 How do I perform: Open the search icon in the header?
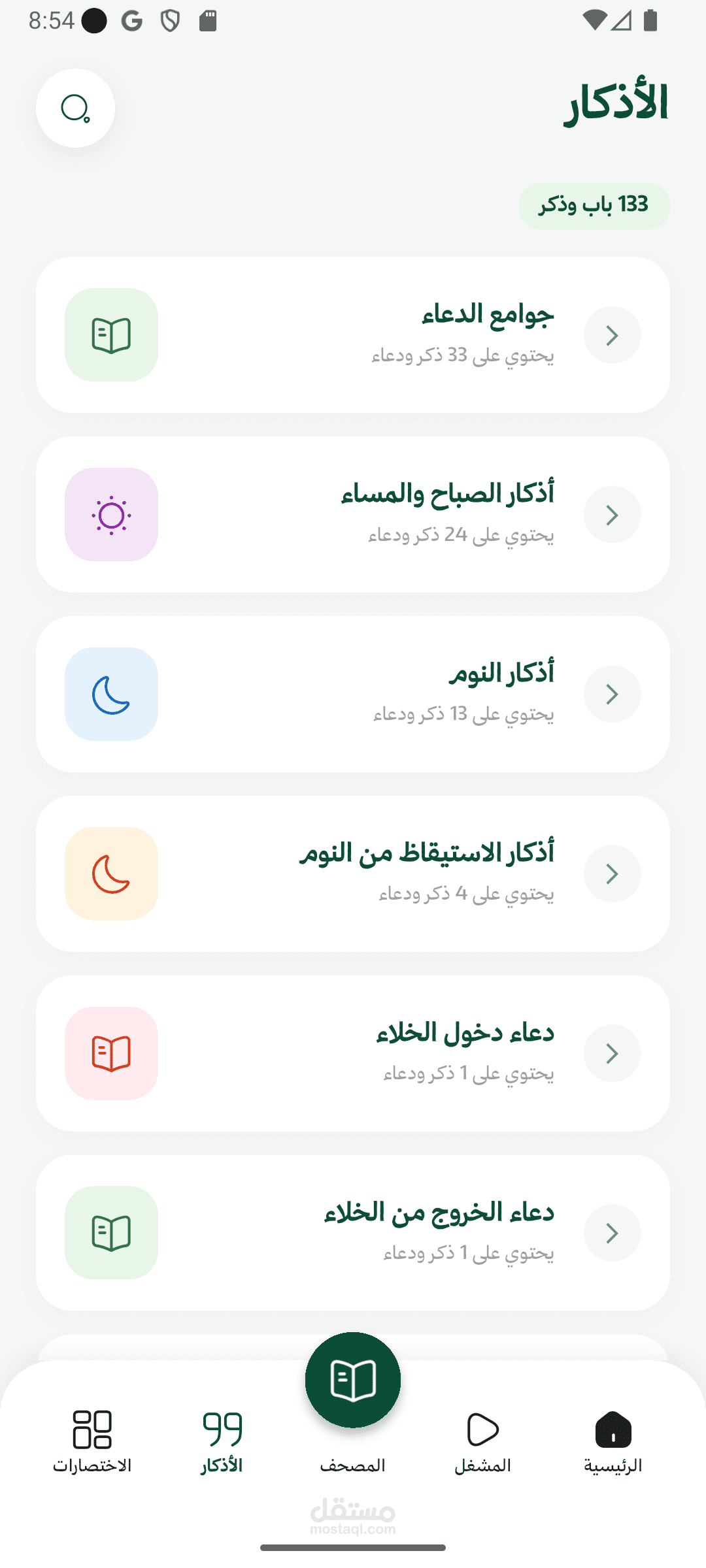[75, 108]
